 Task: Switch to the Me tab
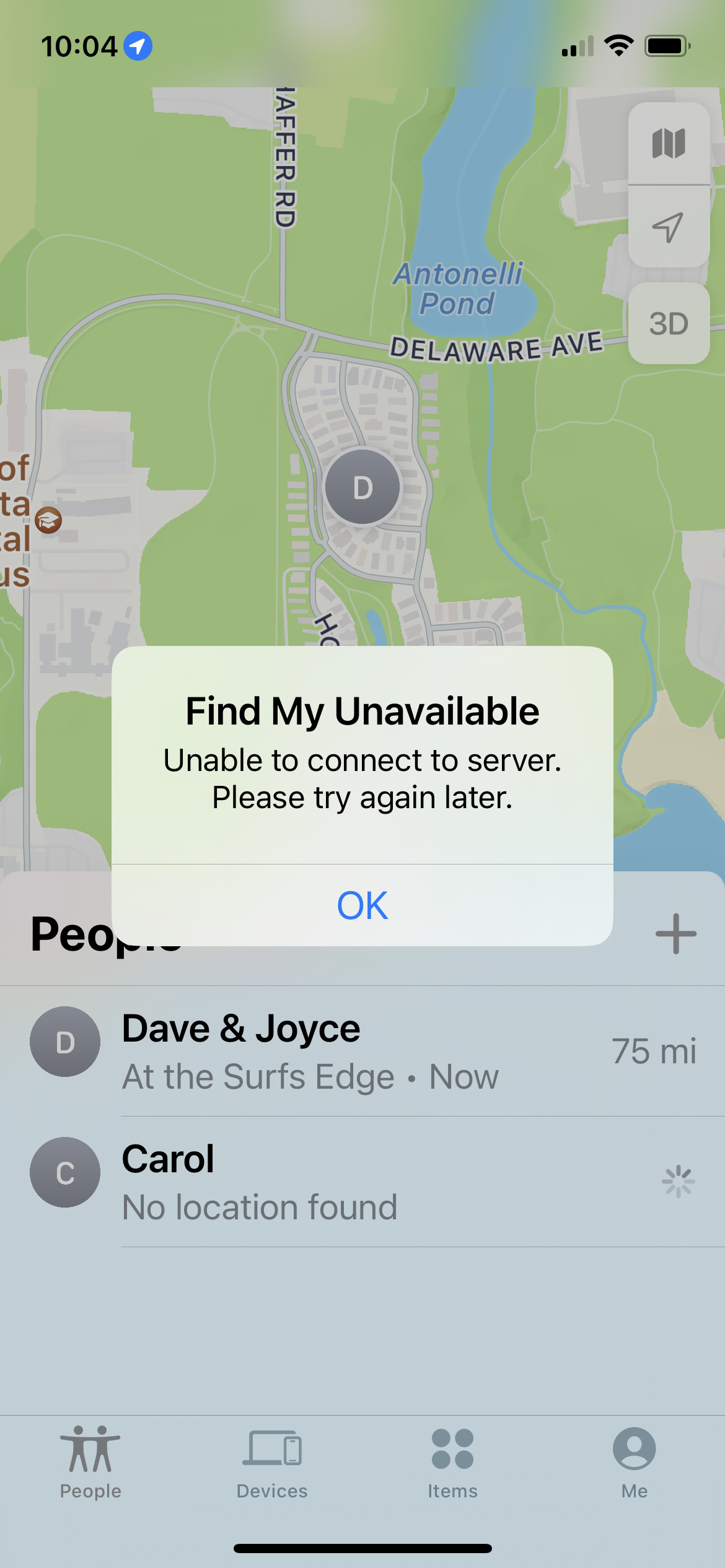click(x=634, y=1463)
